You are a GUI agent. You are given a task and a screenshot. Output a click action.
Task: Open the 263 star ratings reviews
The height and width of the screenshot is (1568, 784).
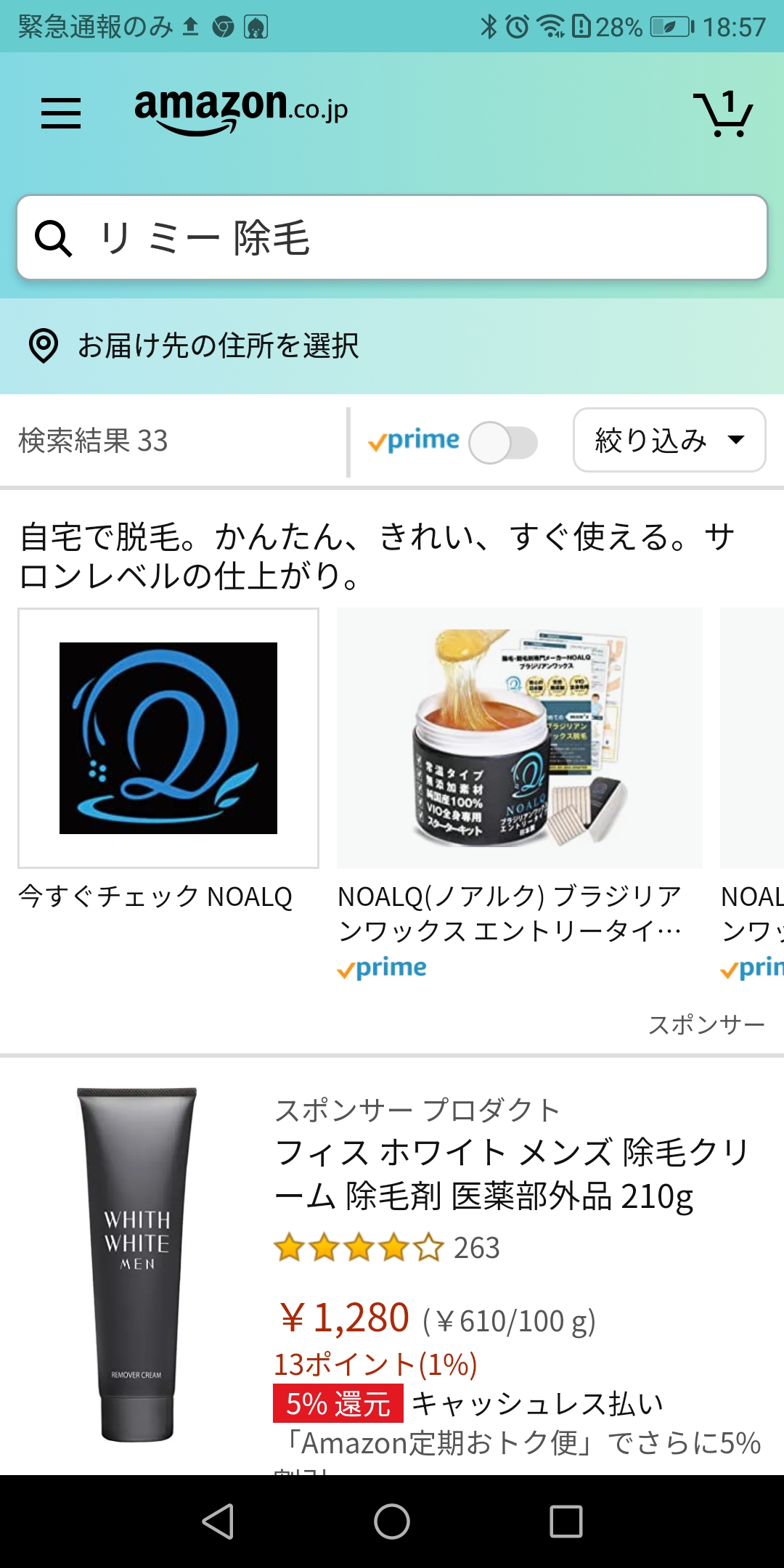click(x=386, y=1248)
